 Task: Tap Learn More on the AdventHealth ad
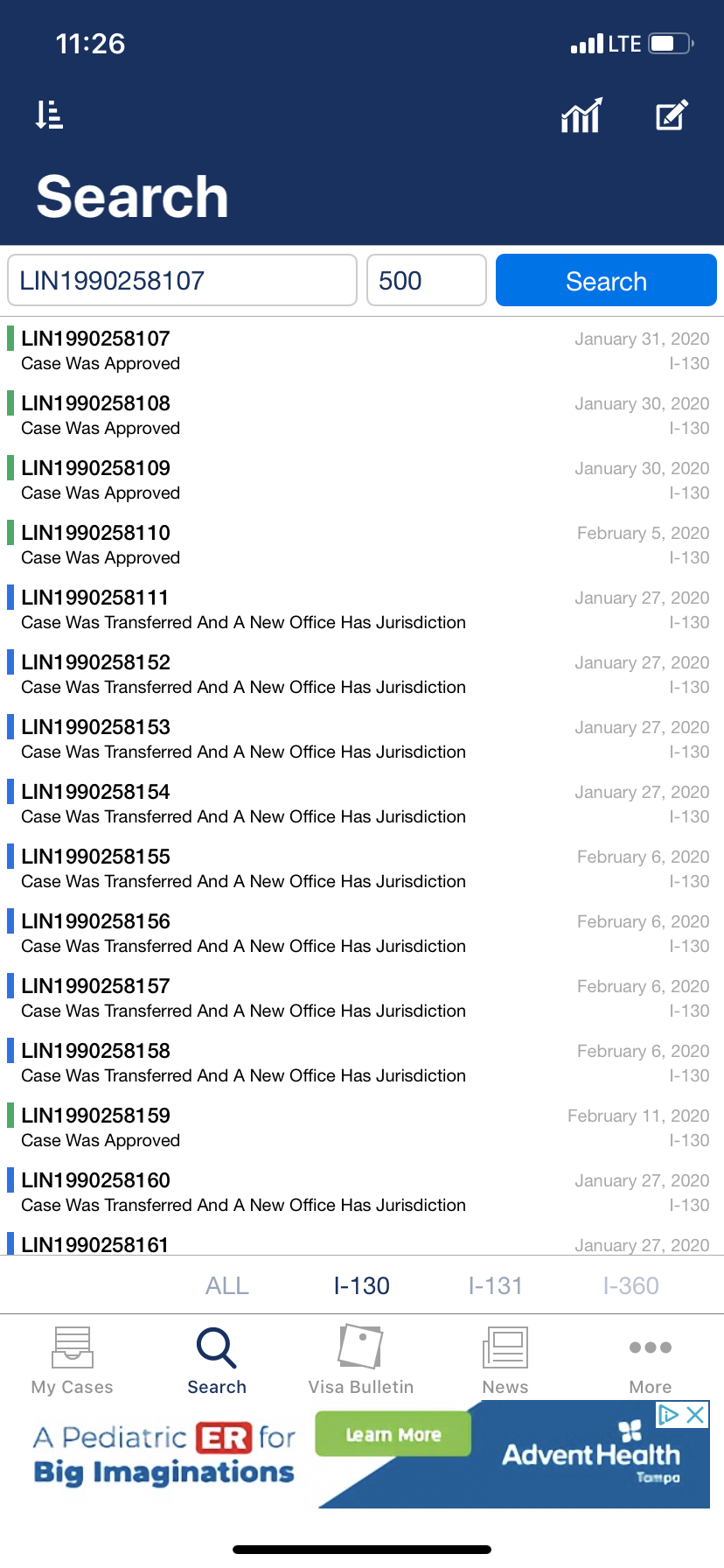pos(393,1435)
